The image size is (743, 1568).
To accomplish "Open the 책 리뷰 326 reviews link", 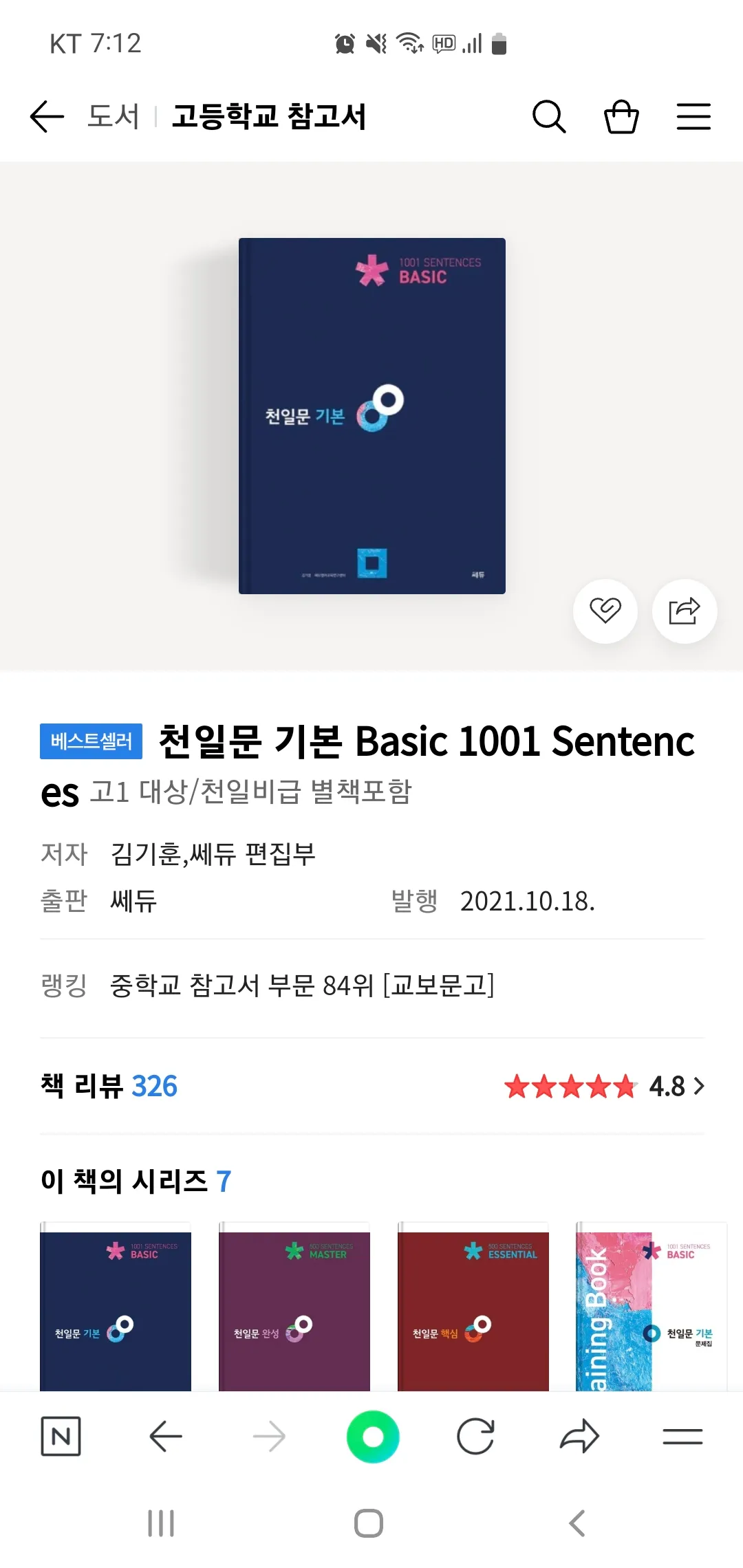I will coord(107,1087).
